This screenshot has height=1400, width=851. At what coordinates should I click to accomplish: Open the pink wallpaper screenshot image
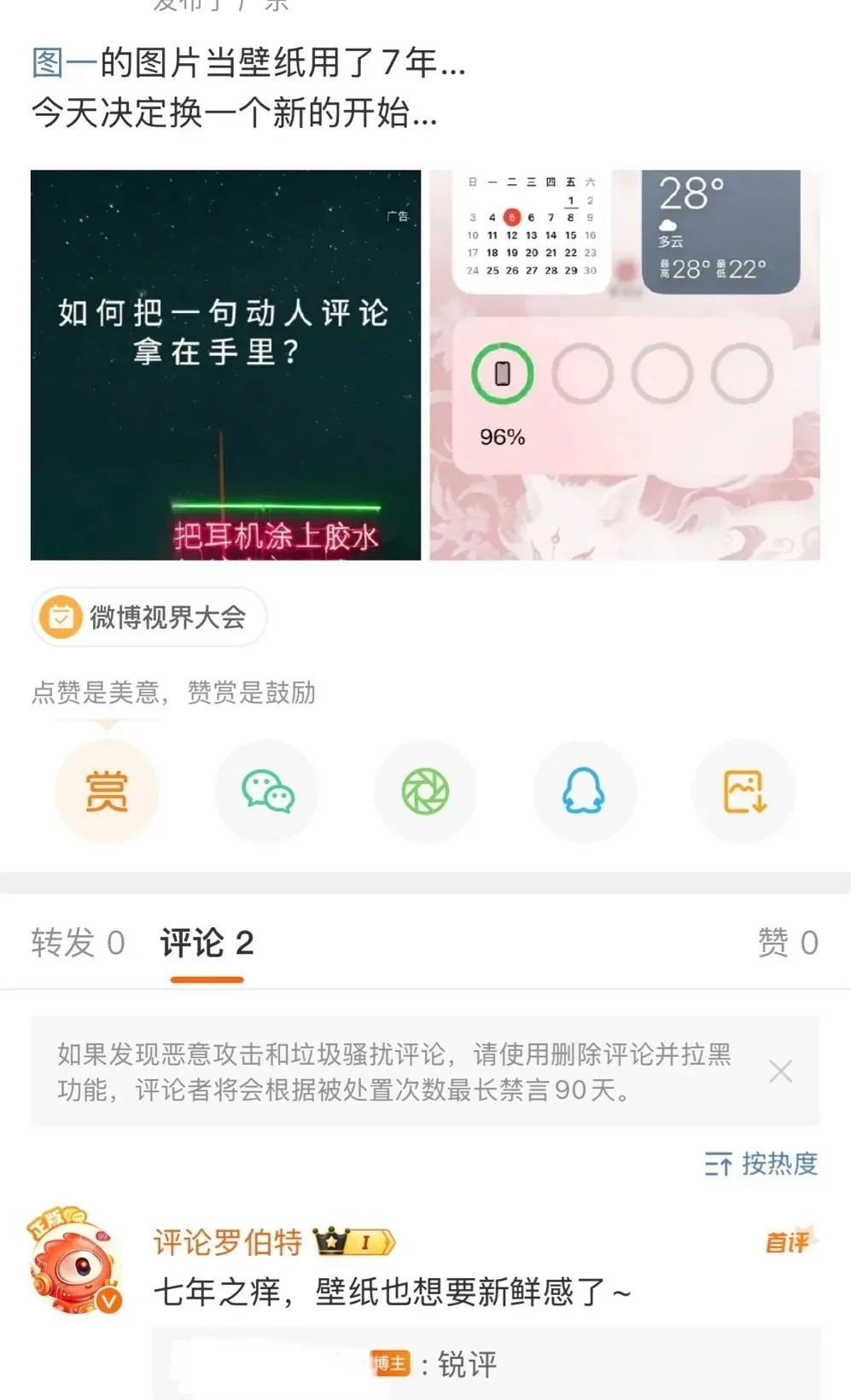[x=625, y=365]
